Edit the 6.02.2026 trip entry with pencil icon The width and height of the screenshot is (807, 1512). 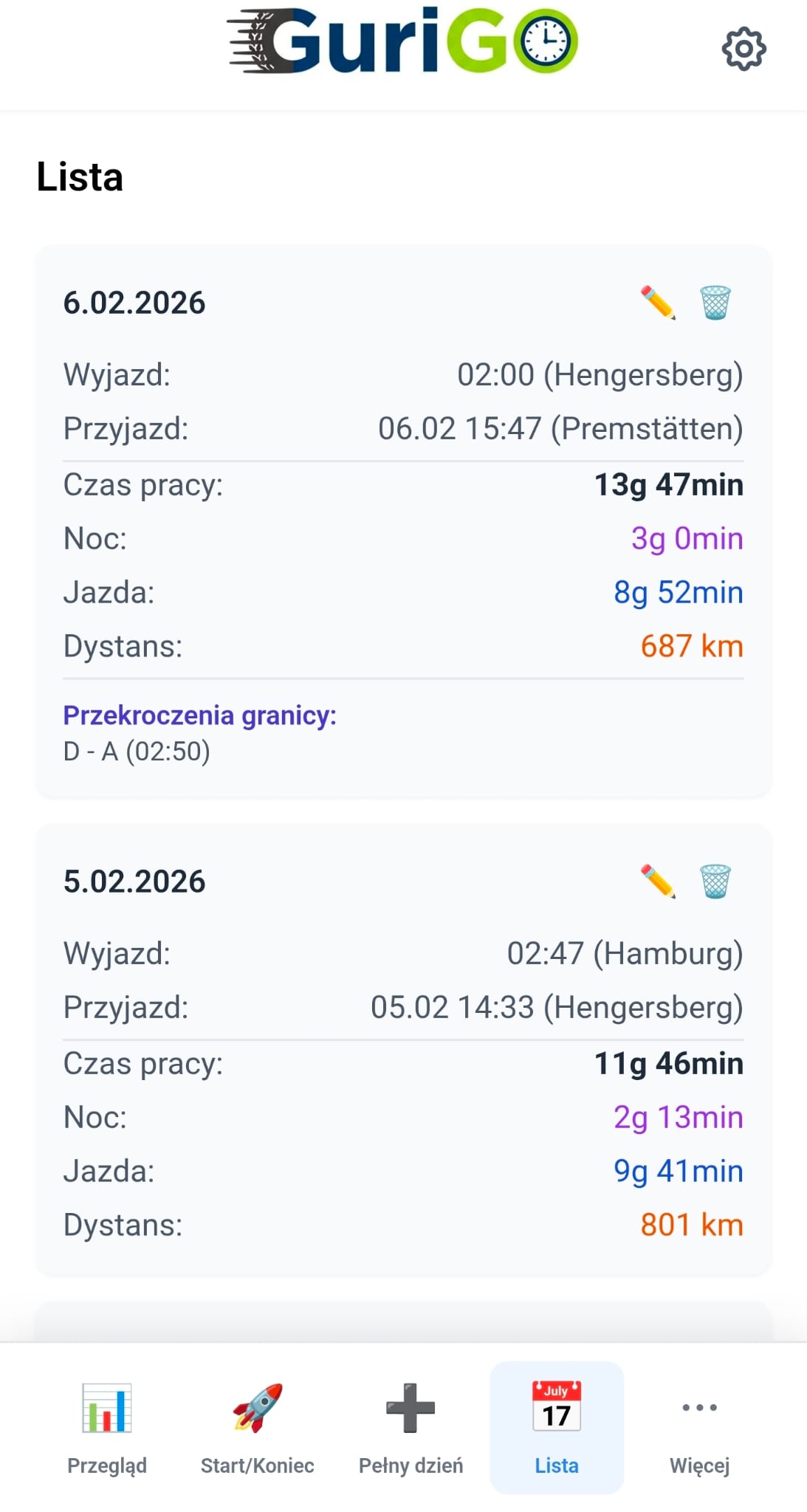(x=656, y=303)
